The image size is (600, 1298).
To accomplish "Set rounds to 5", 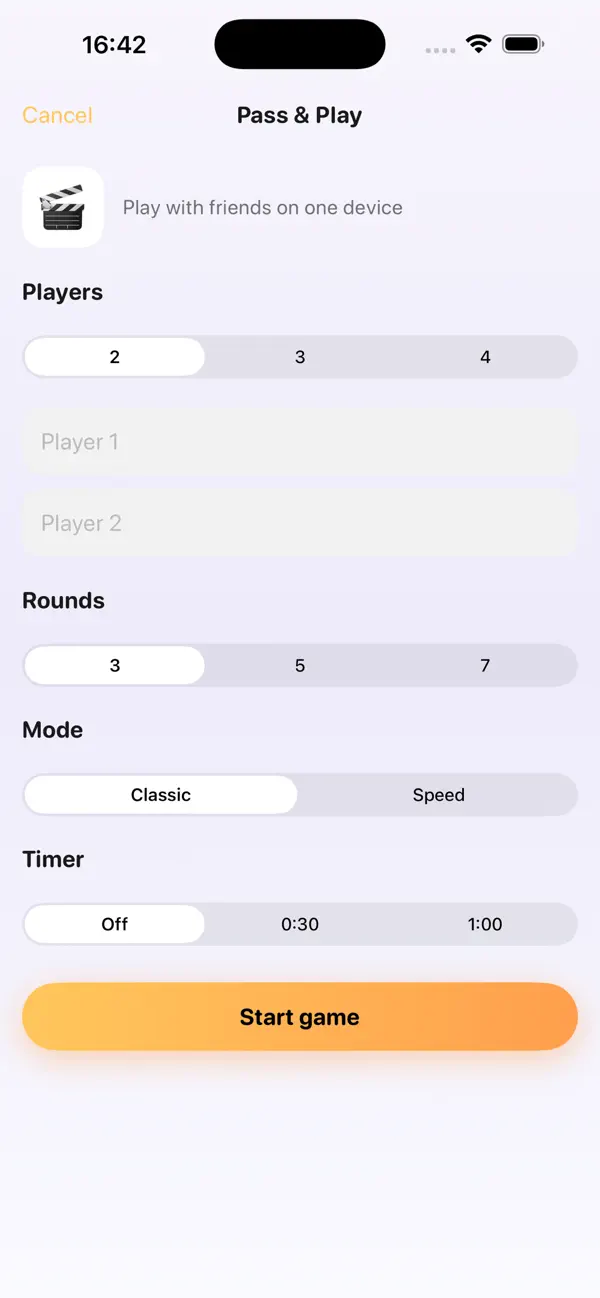I will coord(300,665).
